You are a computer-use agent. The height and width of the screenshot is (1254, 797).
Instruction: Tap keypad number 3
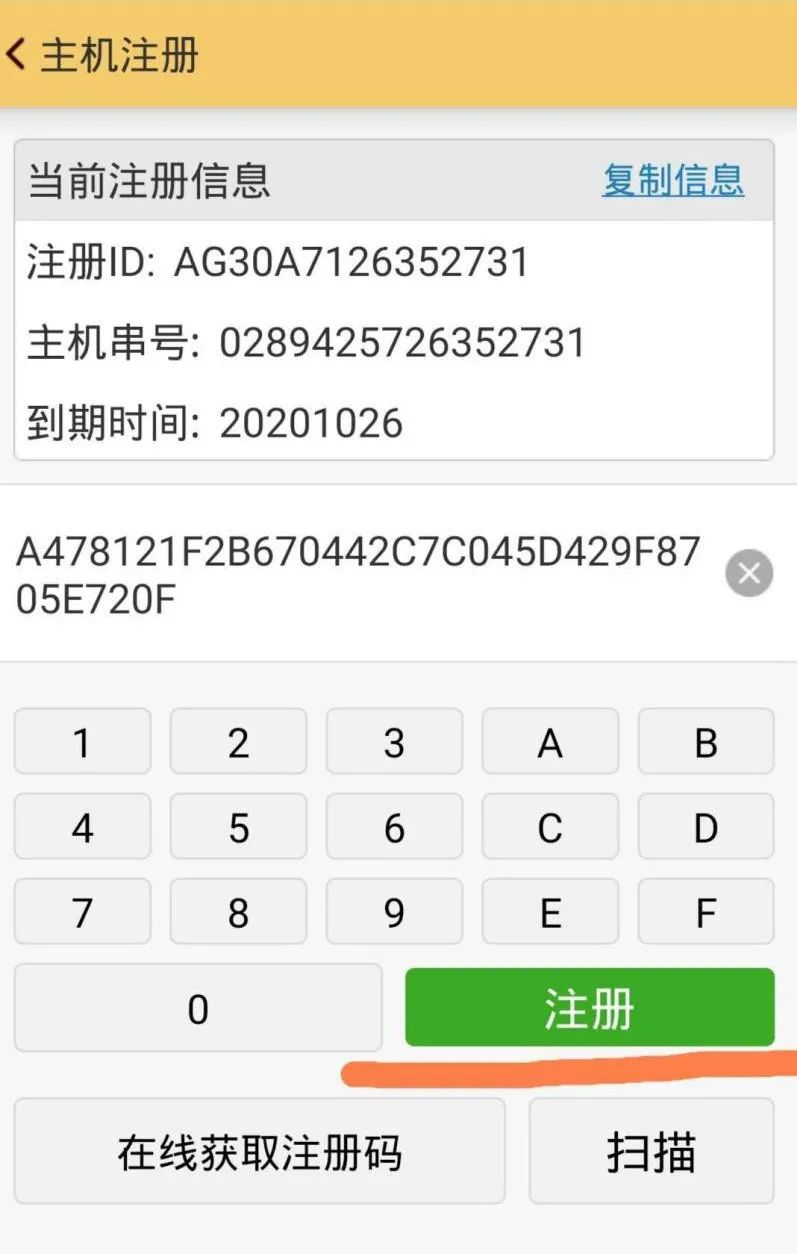394,742
